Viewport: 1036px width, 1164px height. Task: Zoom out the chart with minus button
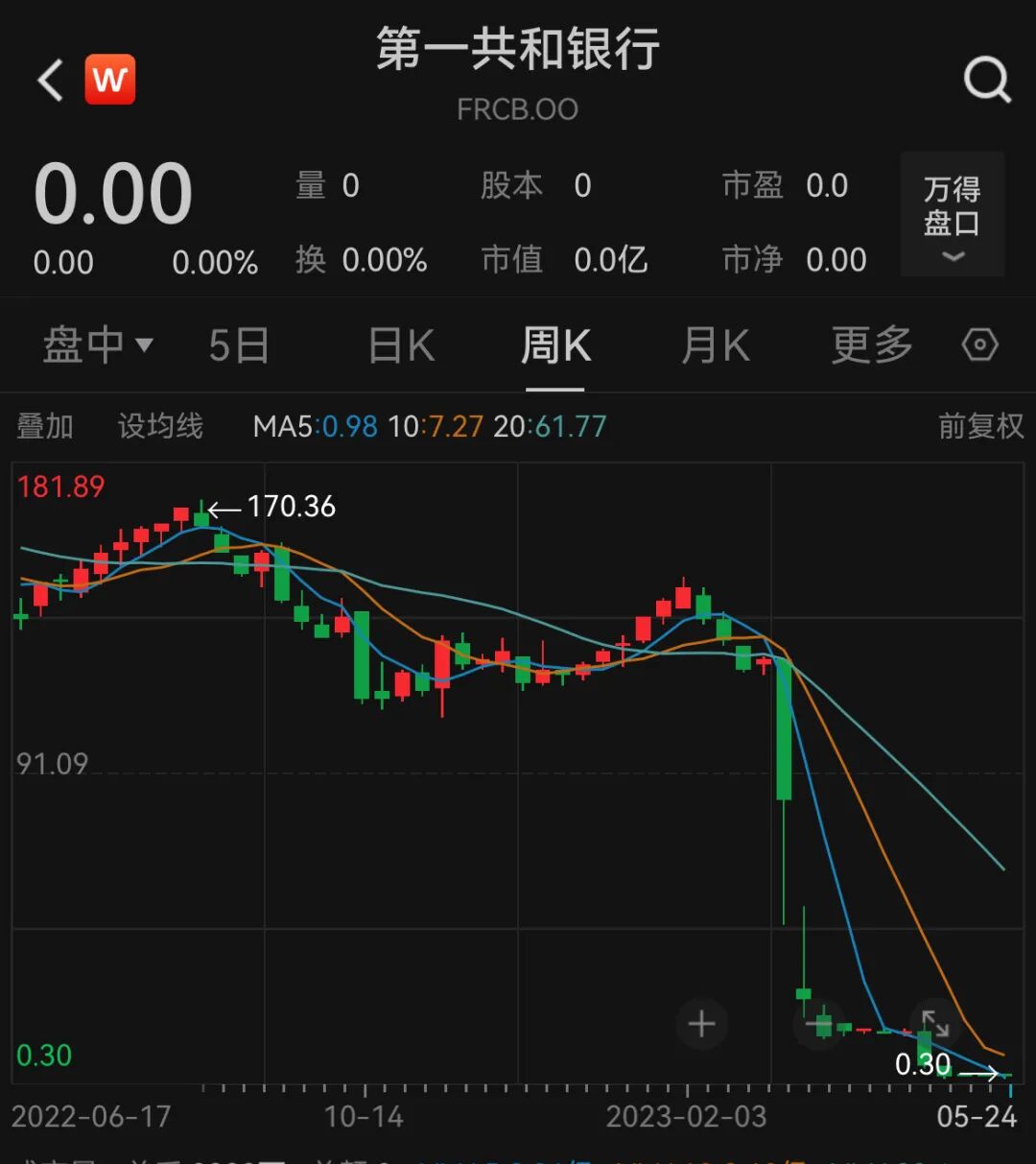pos(818,1024)
